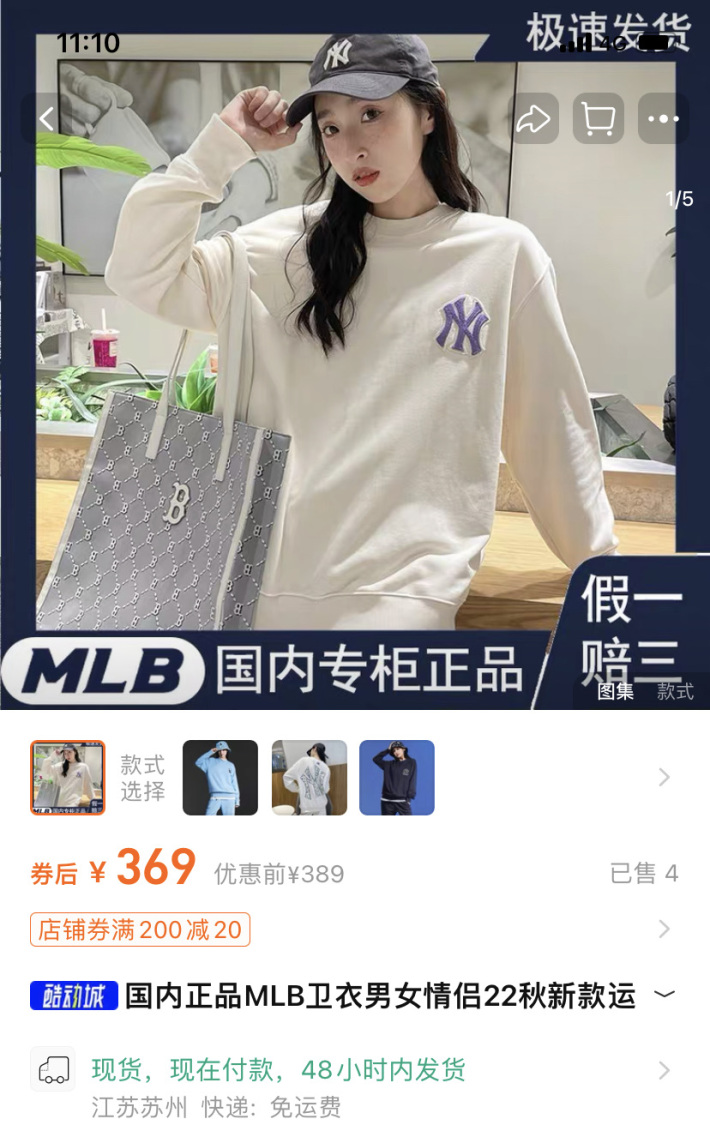Go back using the back arrow
710x1131 pixels.
point(47,119)
